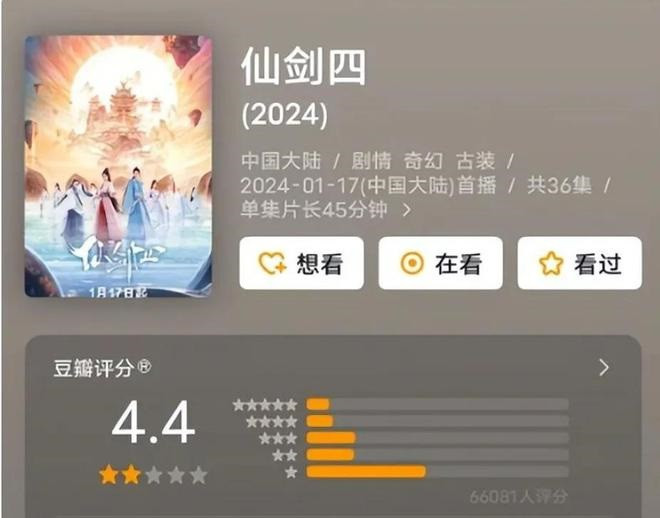
Task: Open 豆瓣评分 rating details arrow
Action: point(604,368)
